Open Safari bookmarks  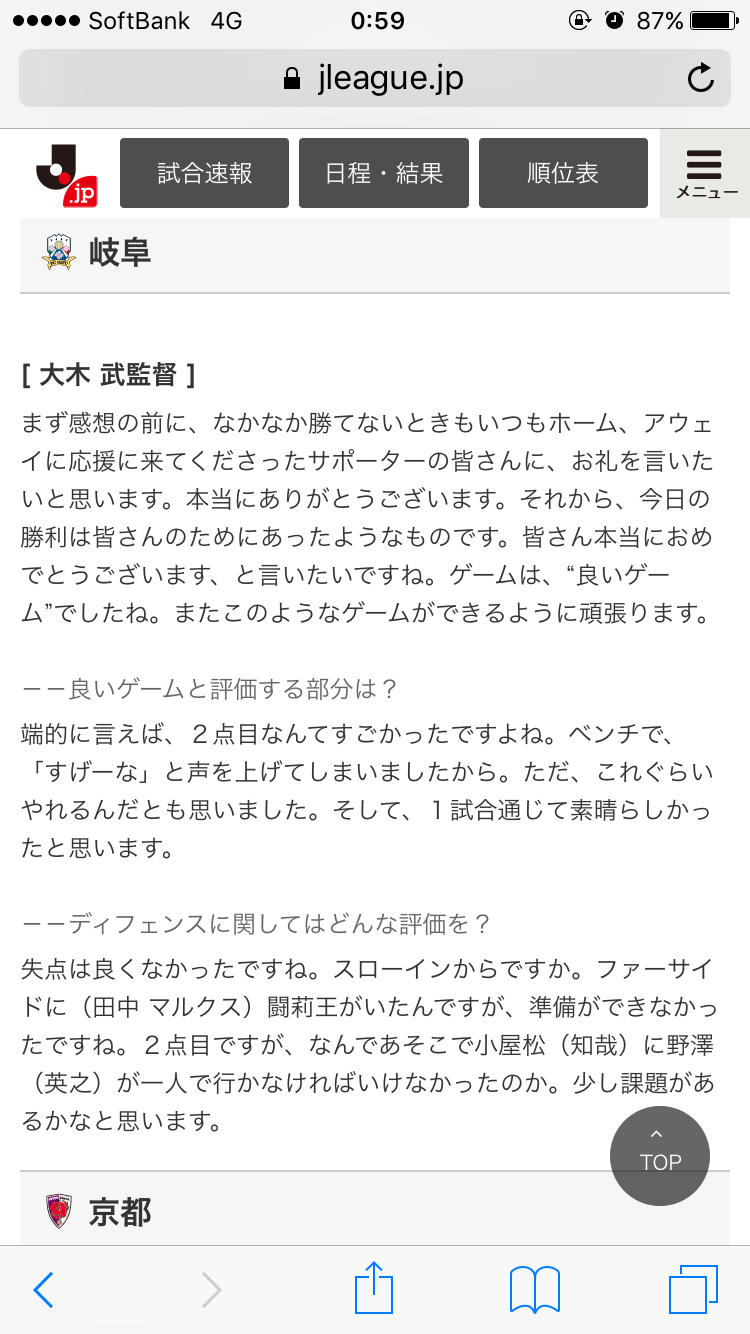pyautogui.click(x=535, y=1290)
